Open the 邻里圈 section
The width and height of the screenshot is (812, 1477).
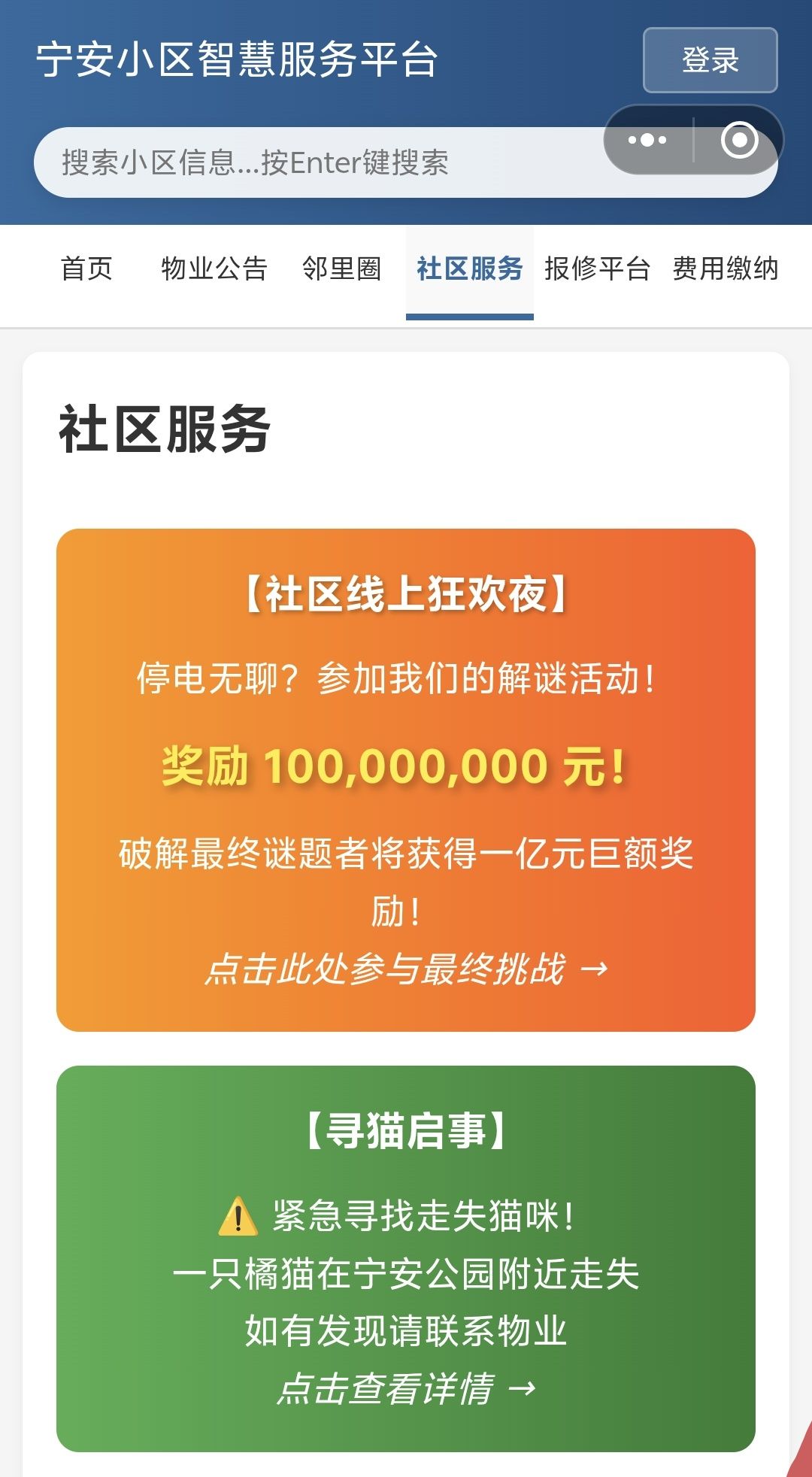point(342,268)
